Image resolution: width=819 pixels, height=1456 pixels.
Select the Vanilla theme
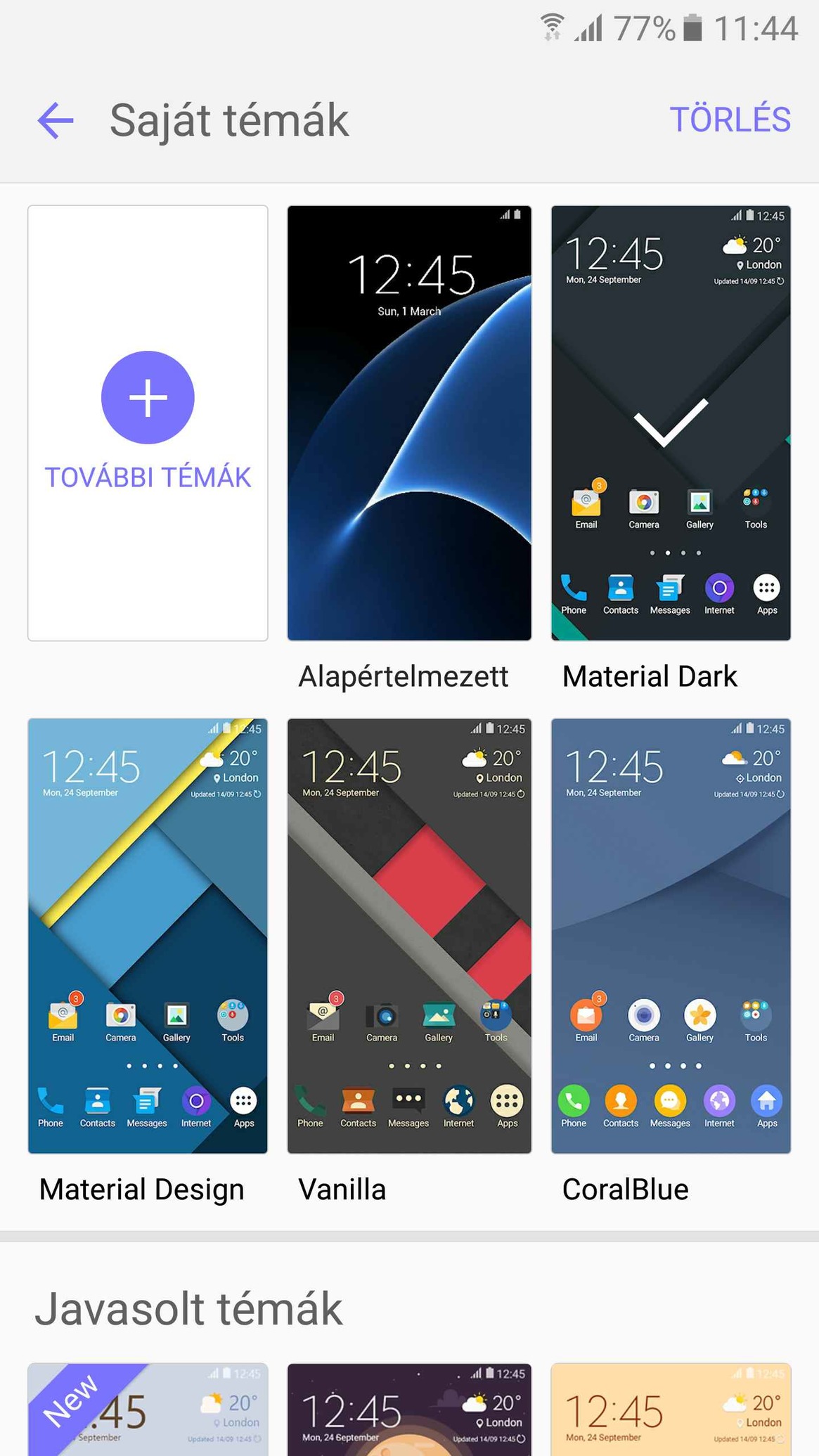click(x=409, y=935)
